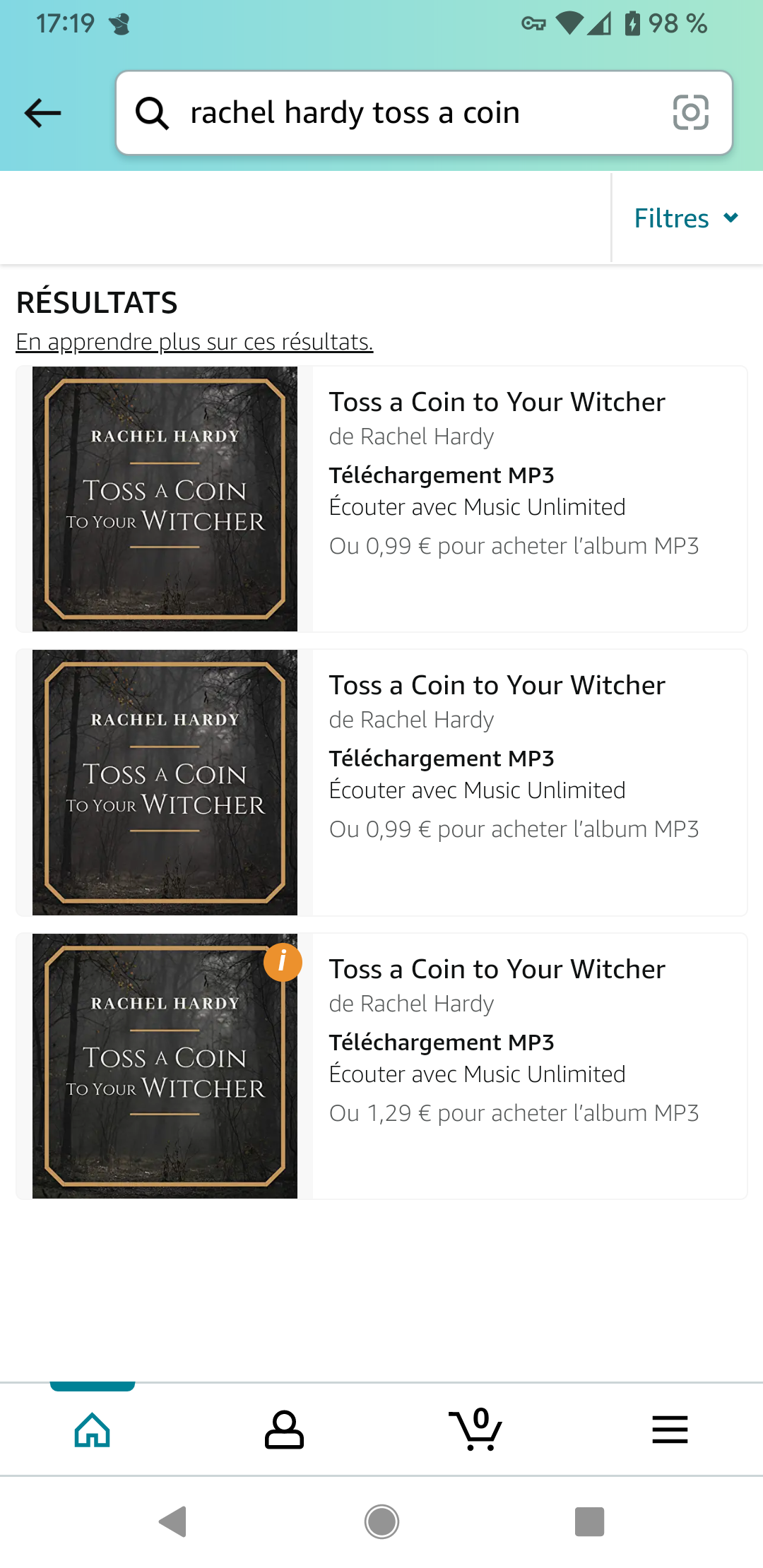
Task: Go back using the top arrow
Action: click(42, 113)
